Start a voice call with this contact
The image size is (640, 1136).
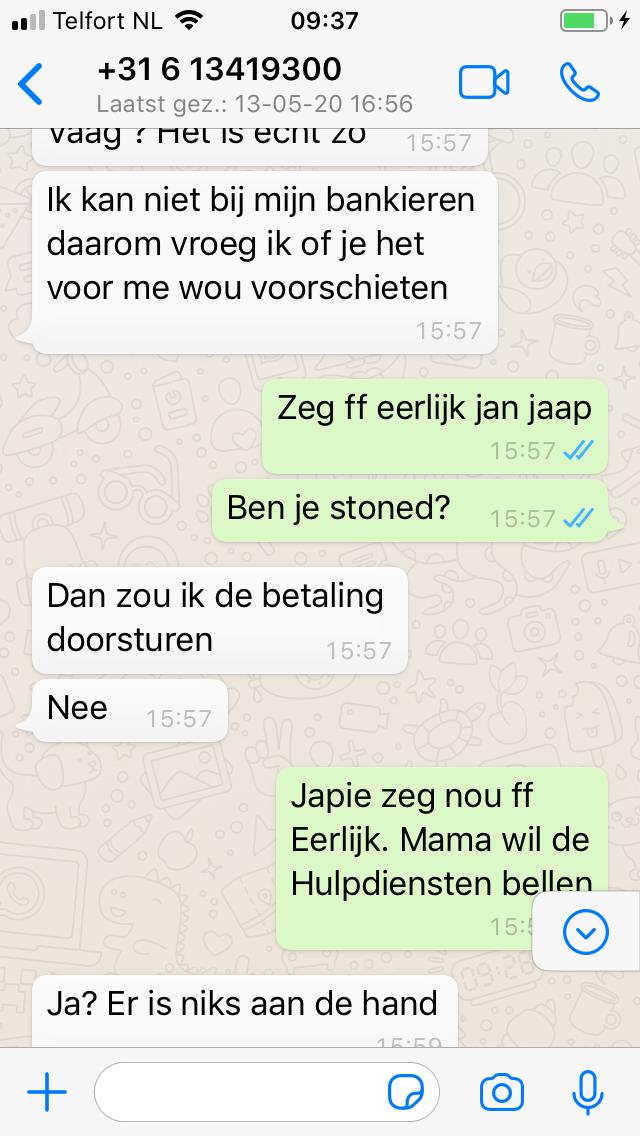(x=580, y=83)
